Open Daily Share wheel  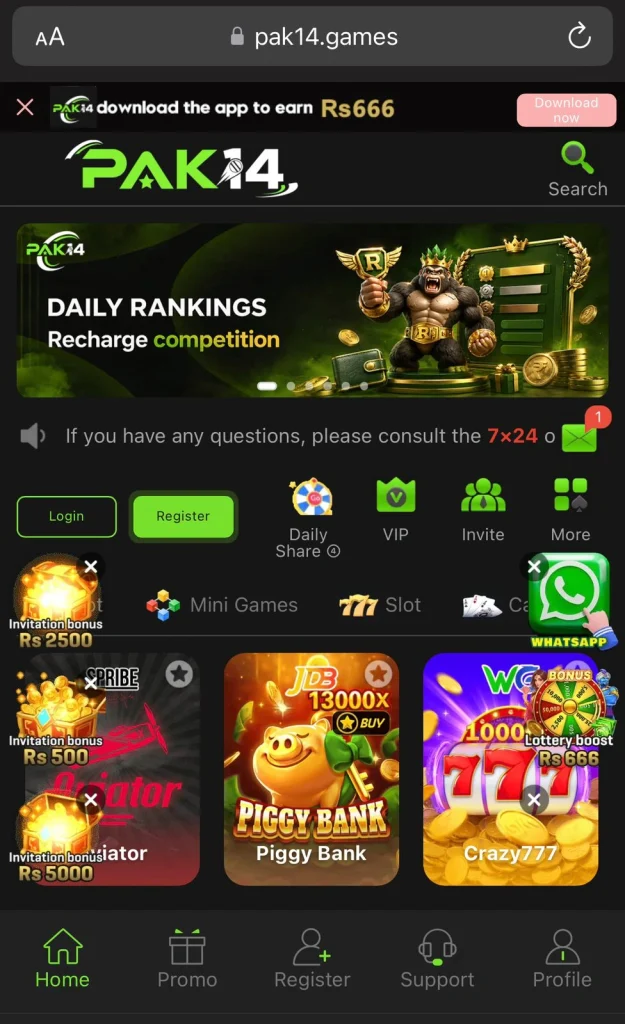pos(308,518)
